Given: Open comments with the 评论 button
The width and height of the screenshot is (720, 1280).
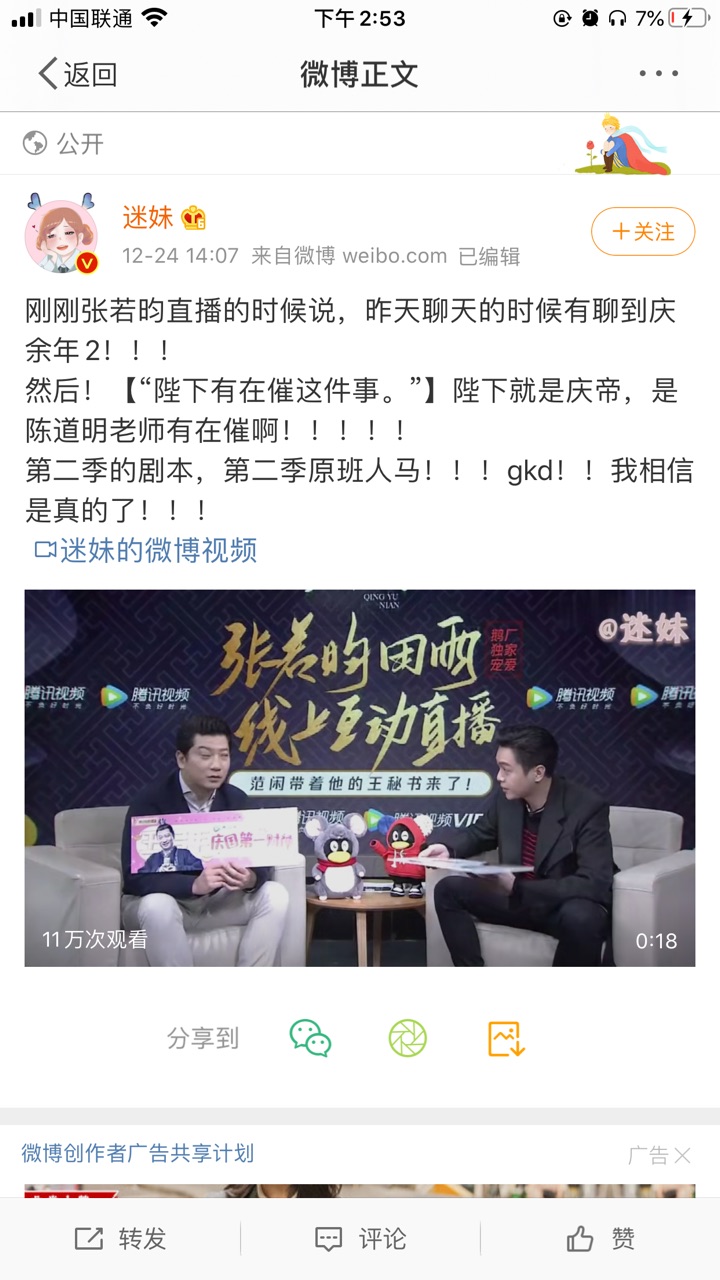Looking at the screenshot, I should (360, 1239).
